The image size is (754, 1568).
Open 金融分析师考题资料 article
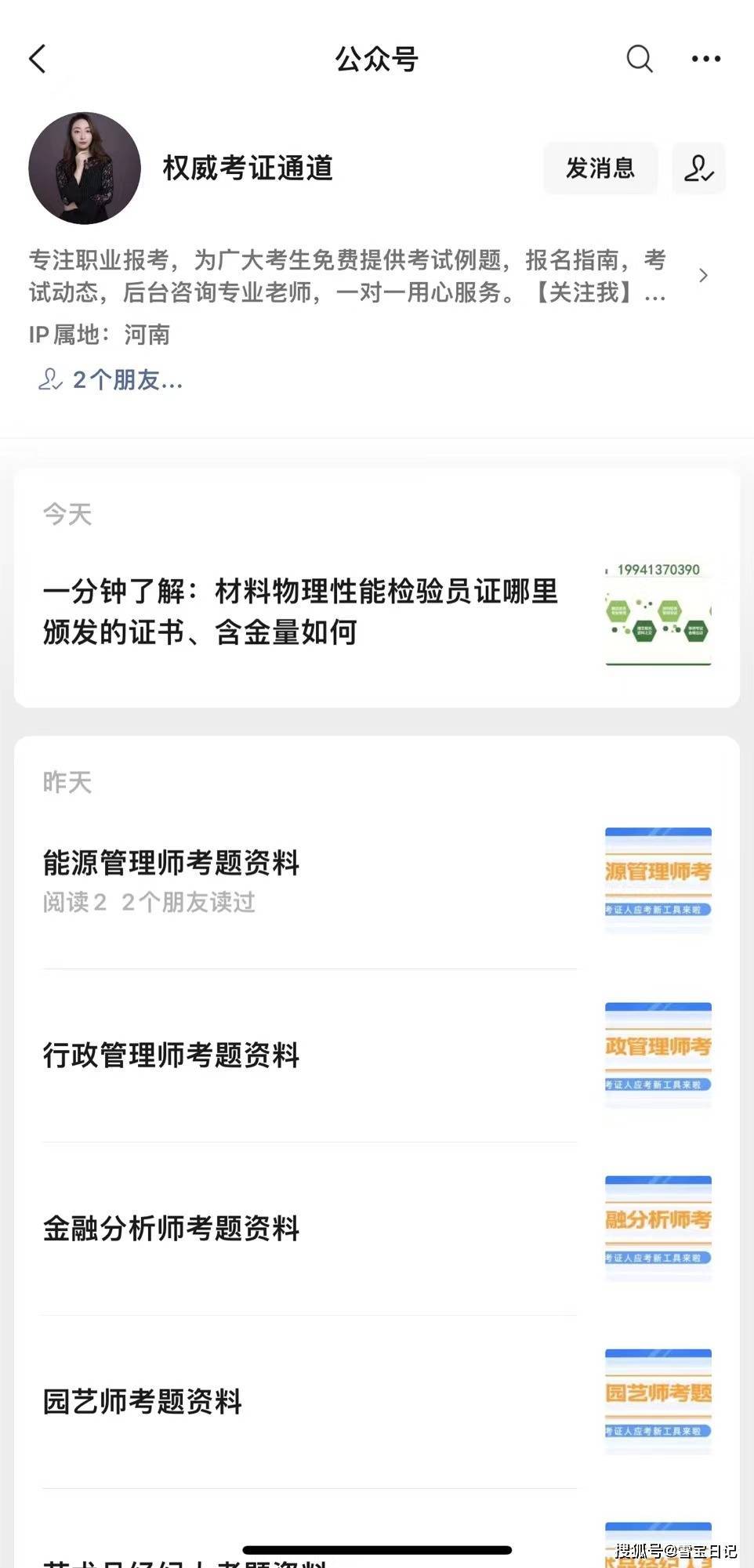point(377,1228)
